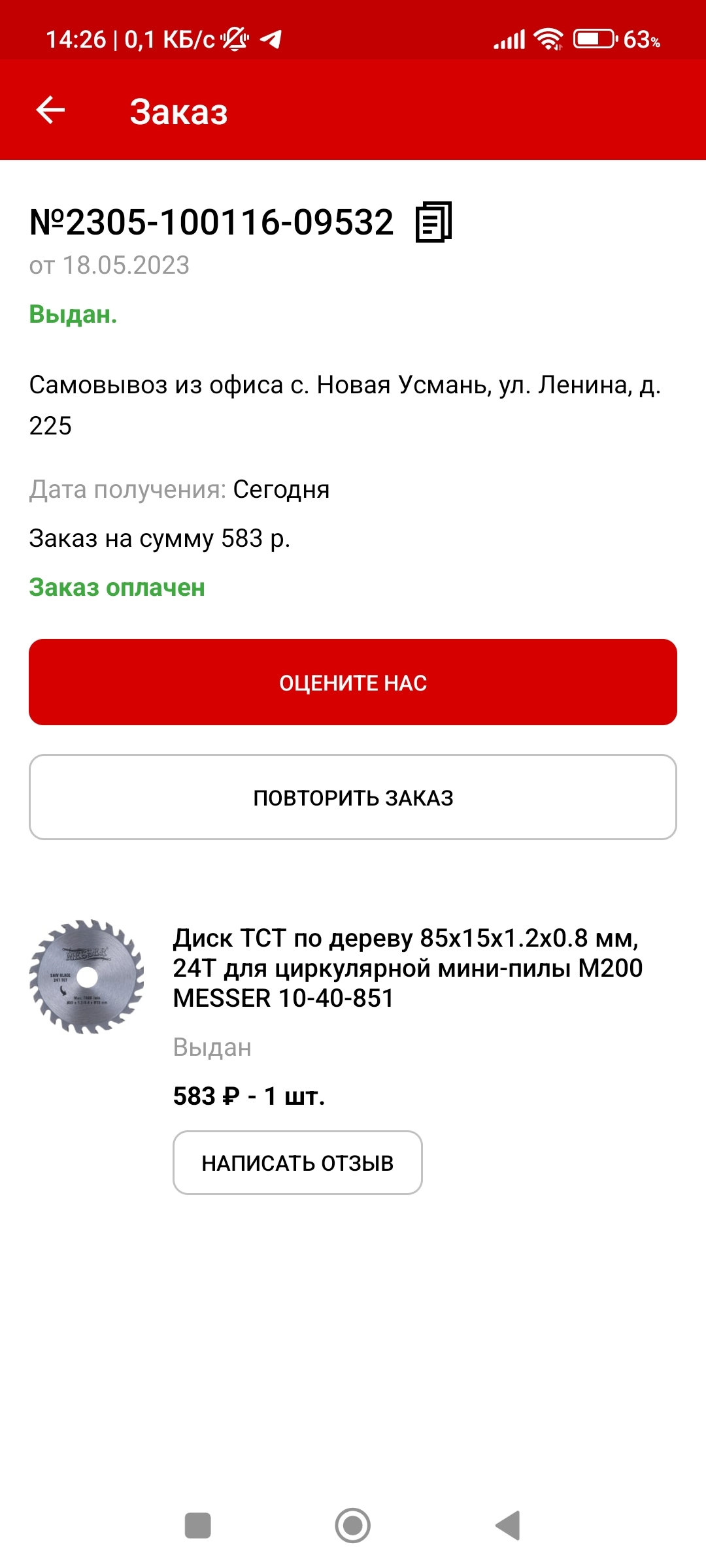Tap НАПИСАТЬ ОТЗЫВ for the saw disc

(x=297, y=1162)
